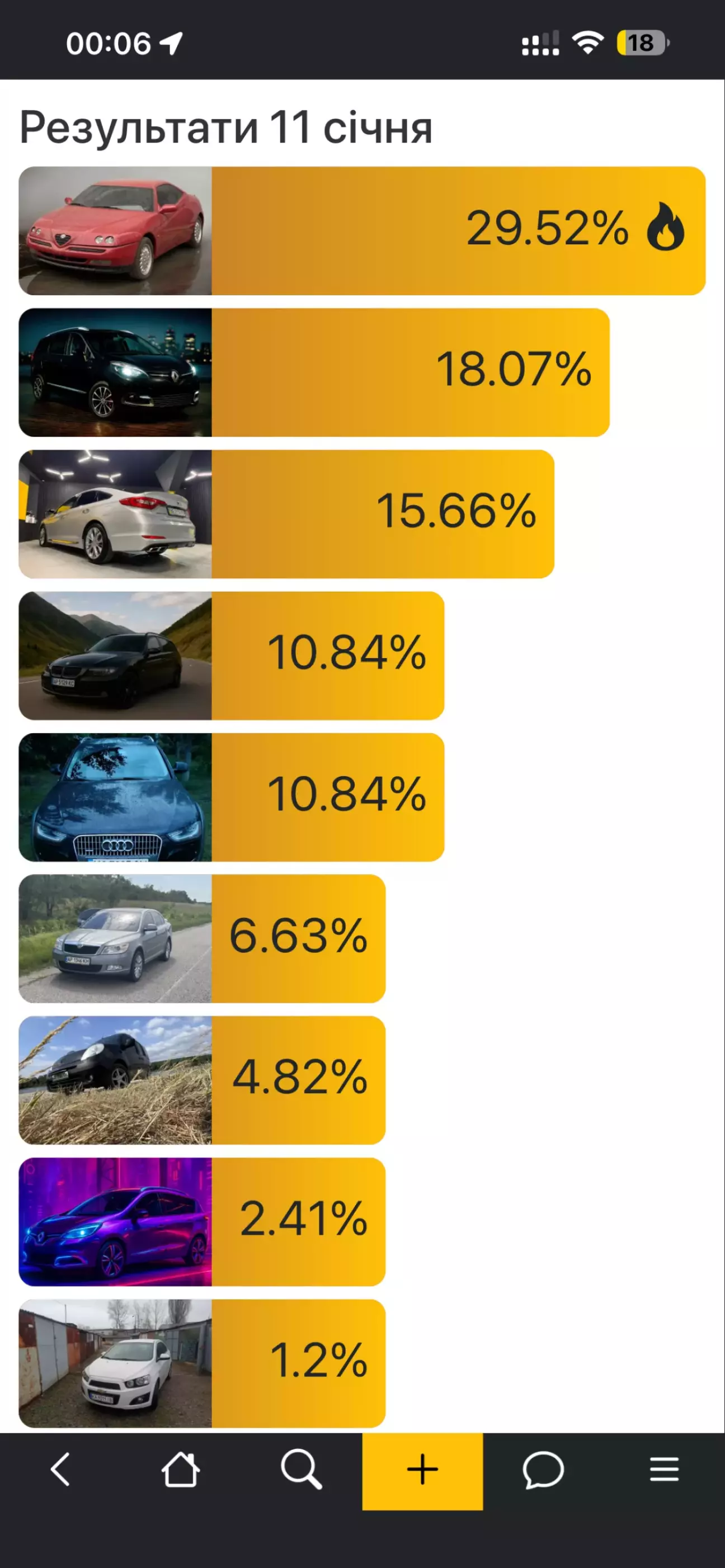Open the chat messages icon
This screenshot has height=1568, width=725.
click(543, 1471)
